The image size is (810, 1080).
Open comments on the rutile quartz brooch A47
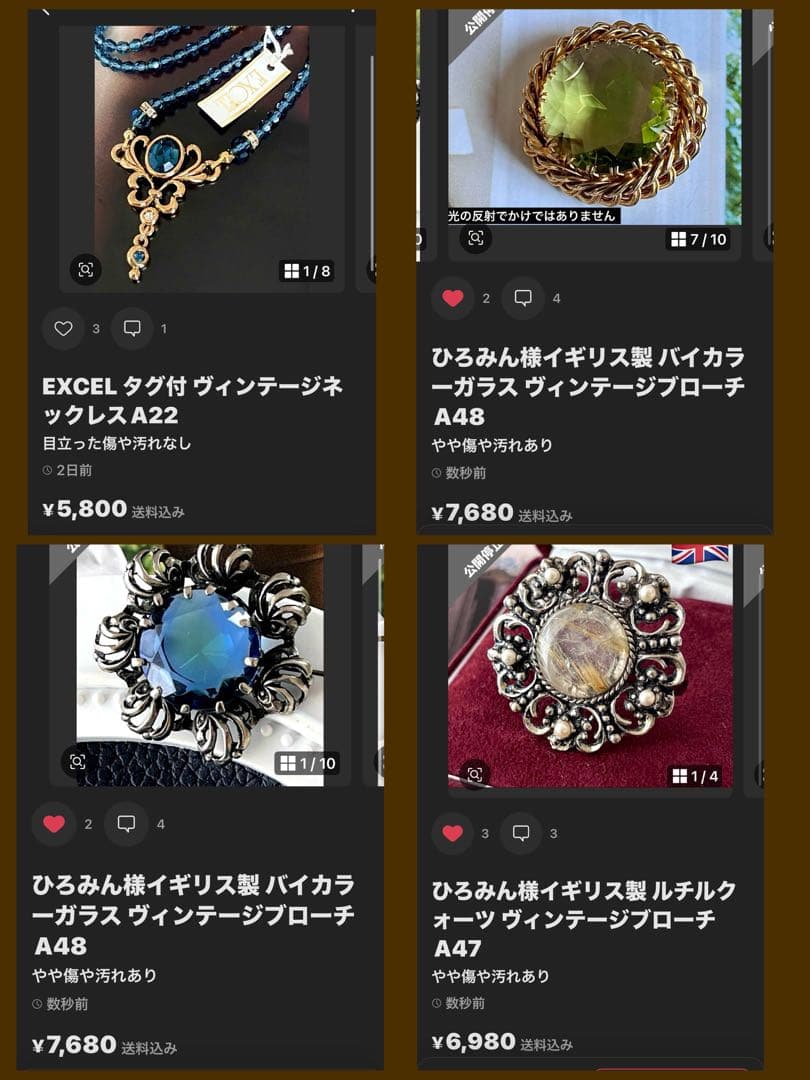(521, 834)
